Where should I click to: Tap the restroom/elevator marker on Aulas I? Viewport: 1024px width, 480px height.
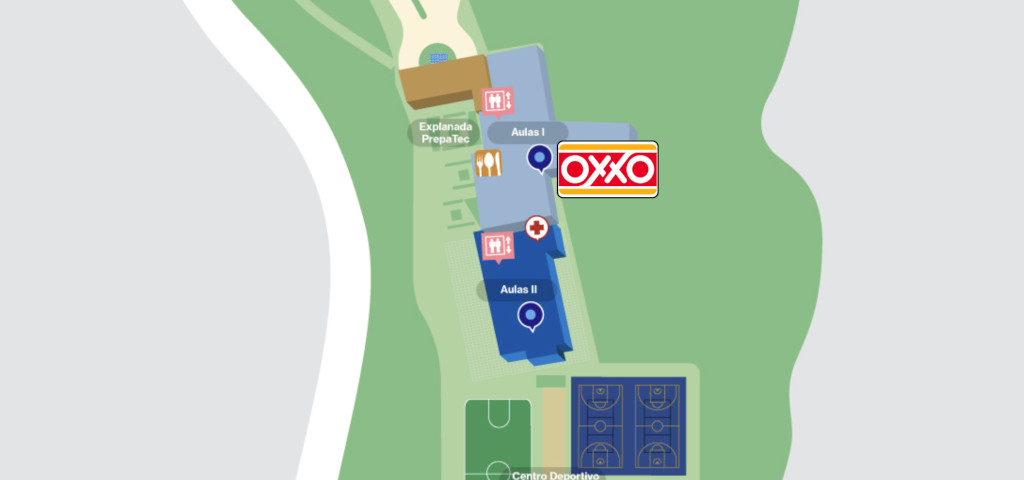tap(497, 101)
